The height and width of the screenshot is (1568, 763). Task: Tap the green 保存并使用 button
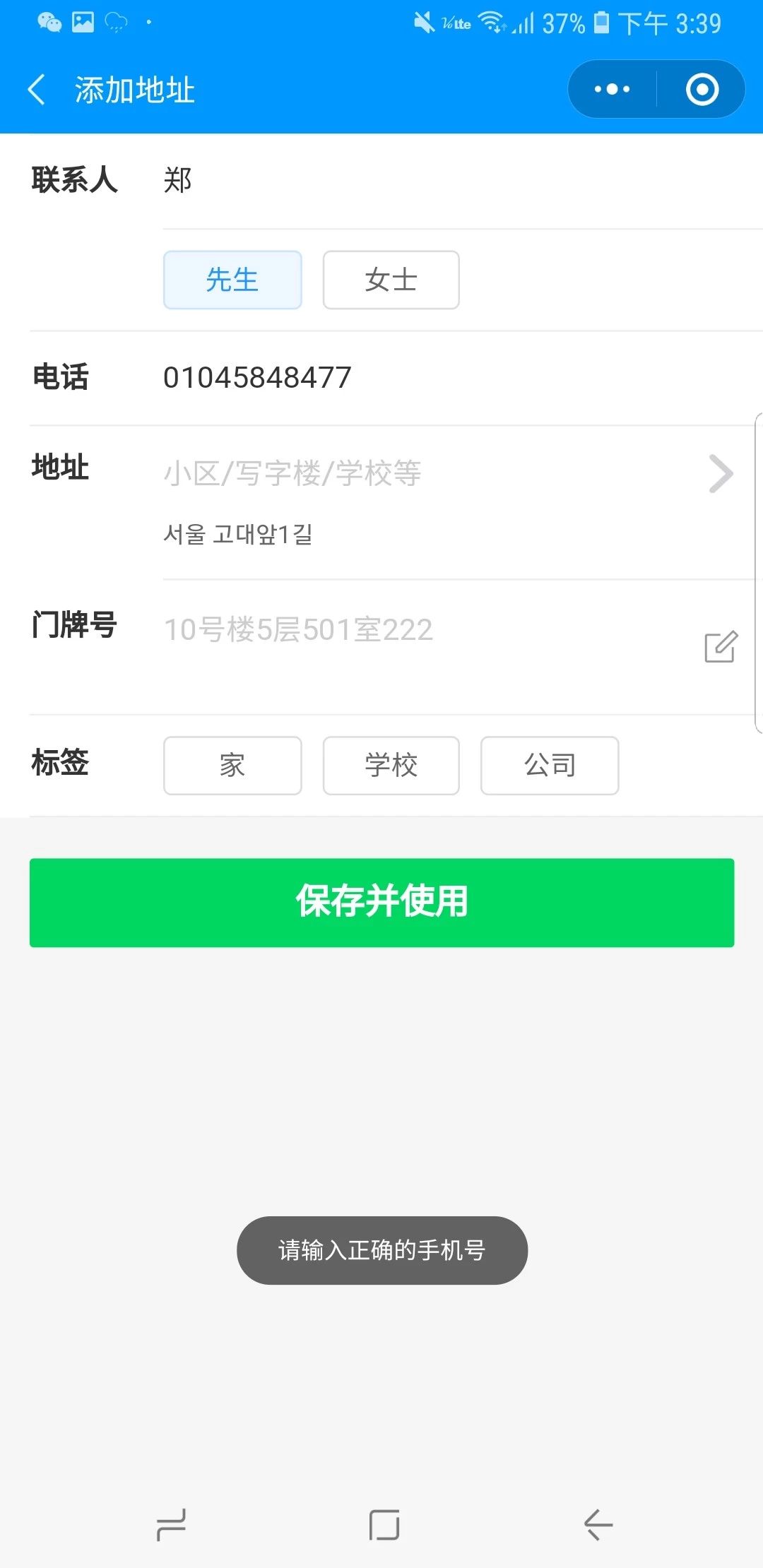pyautogui.click(x=381, y=903)
